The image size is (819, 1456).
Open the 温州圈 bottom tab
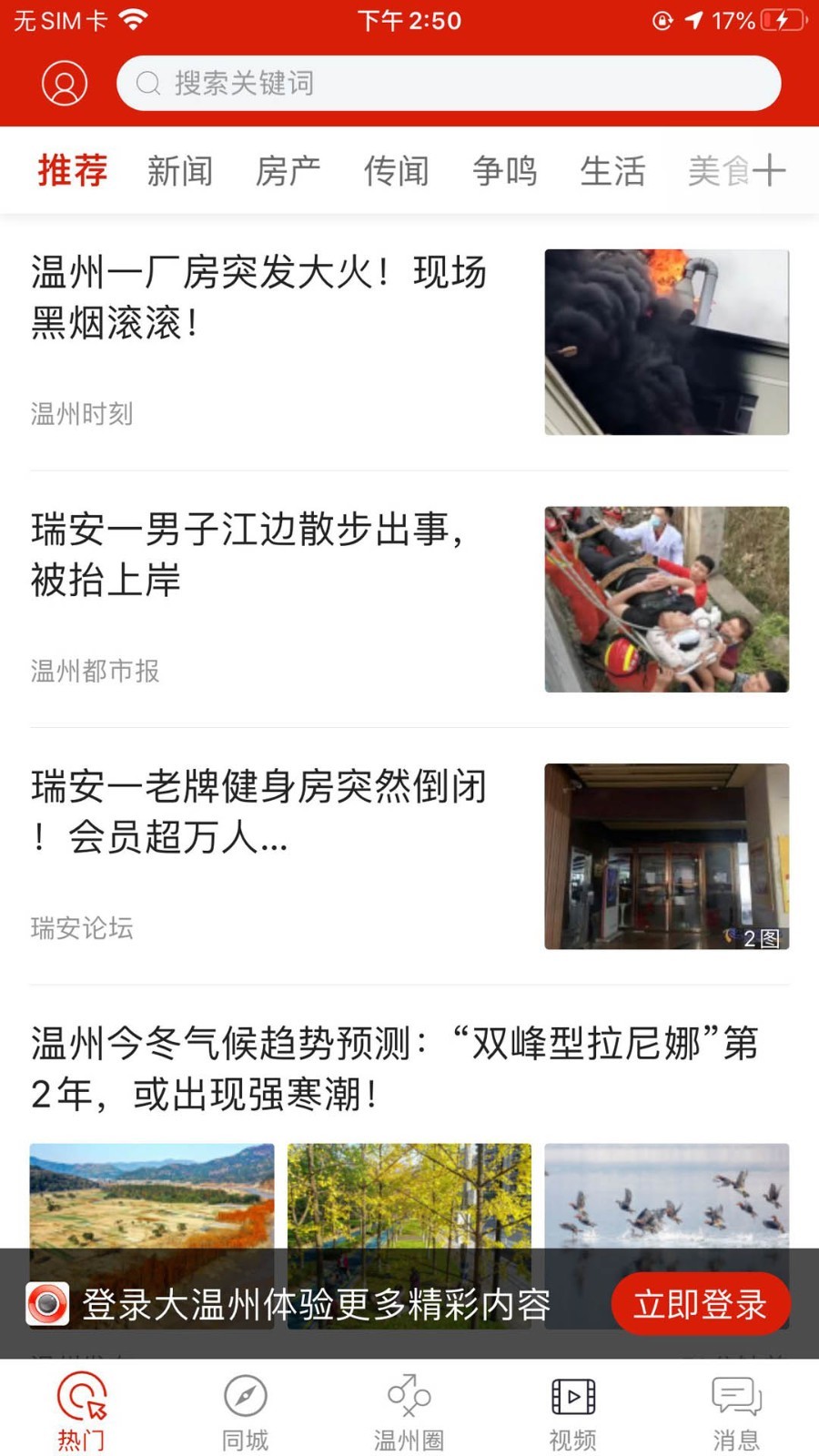(409, 1411)
